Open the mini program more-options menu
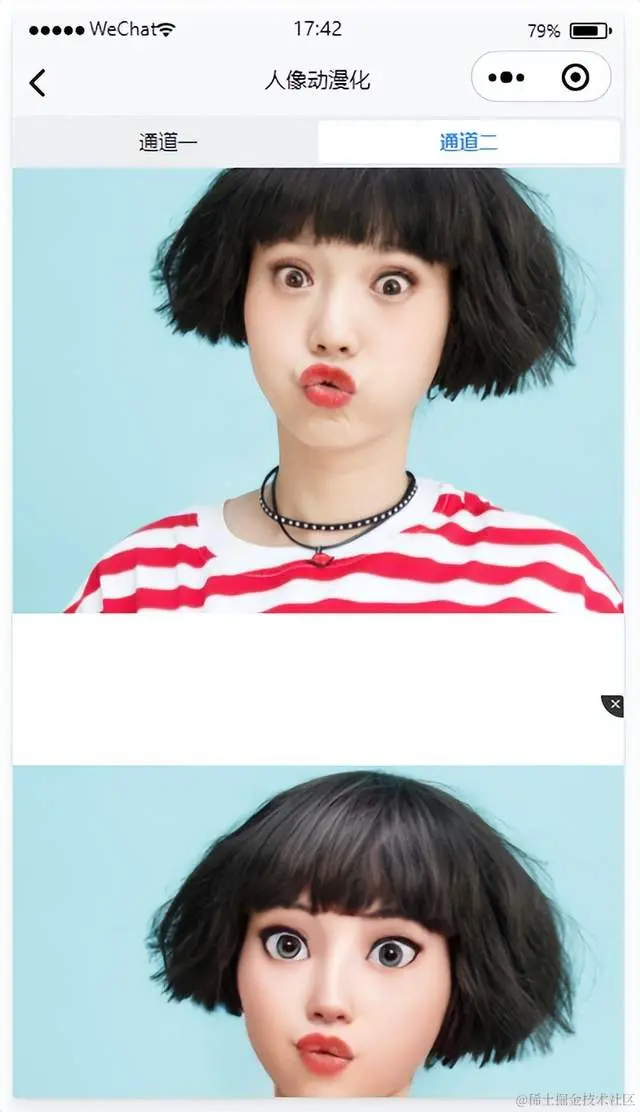The image size is (640, 1112). tap(507, 77)
